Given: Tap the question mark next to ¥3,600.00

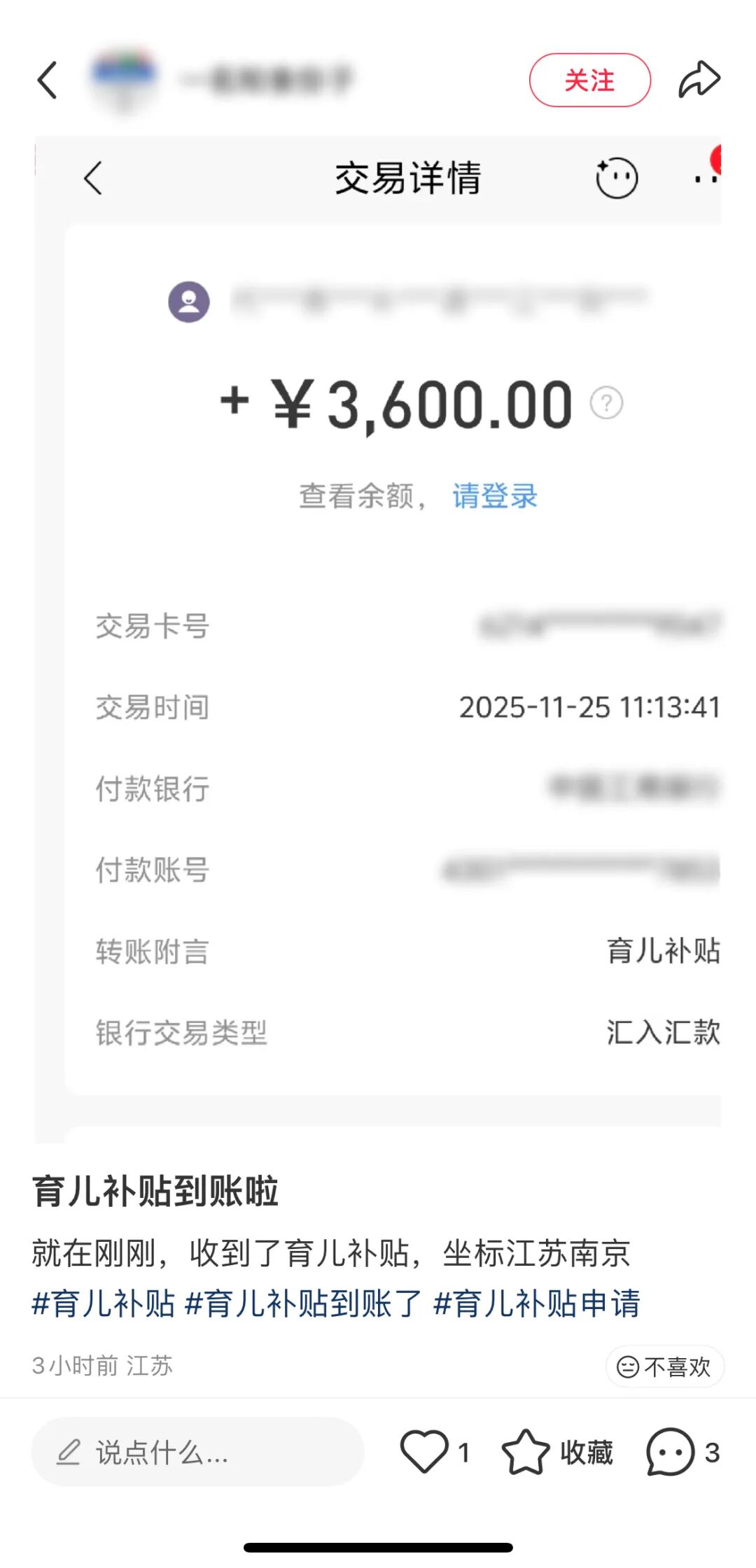Looking at the screenshot, I should click(x=606, y=402).
